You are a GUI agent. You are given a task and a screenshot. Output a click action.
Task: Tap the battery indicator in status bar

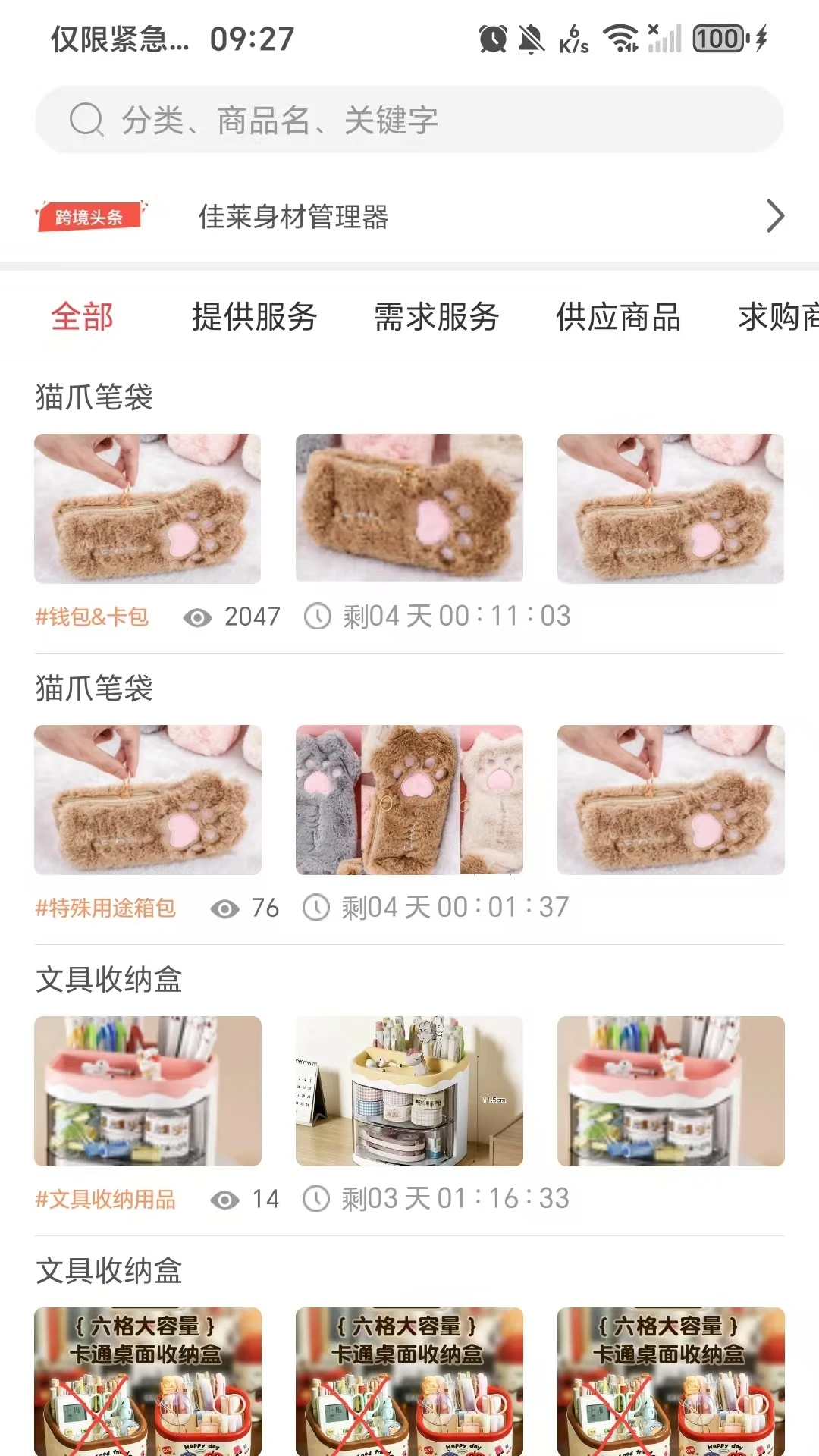click(x=716, y=37)
